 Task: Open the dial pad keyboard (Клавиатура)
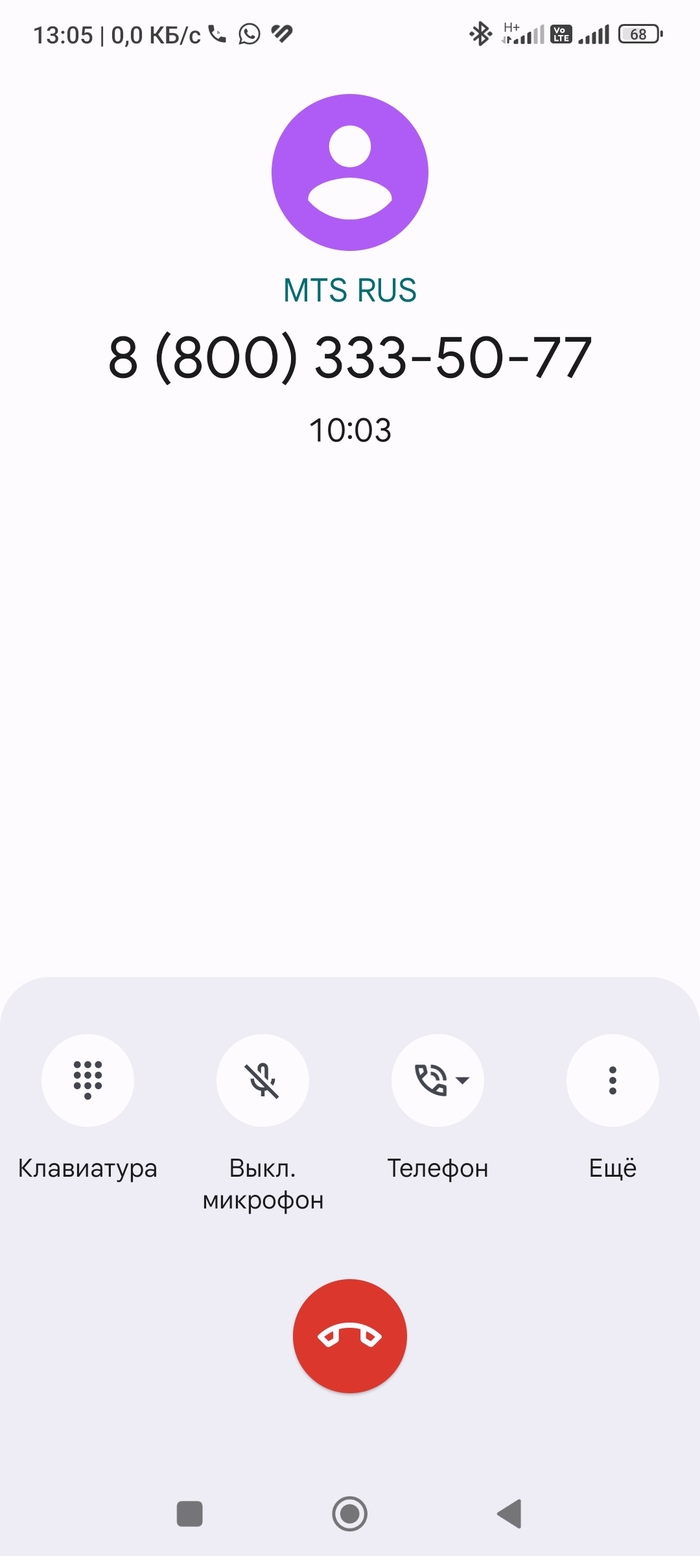88,1080
